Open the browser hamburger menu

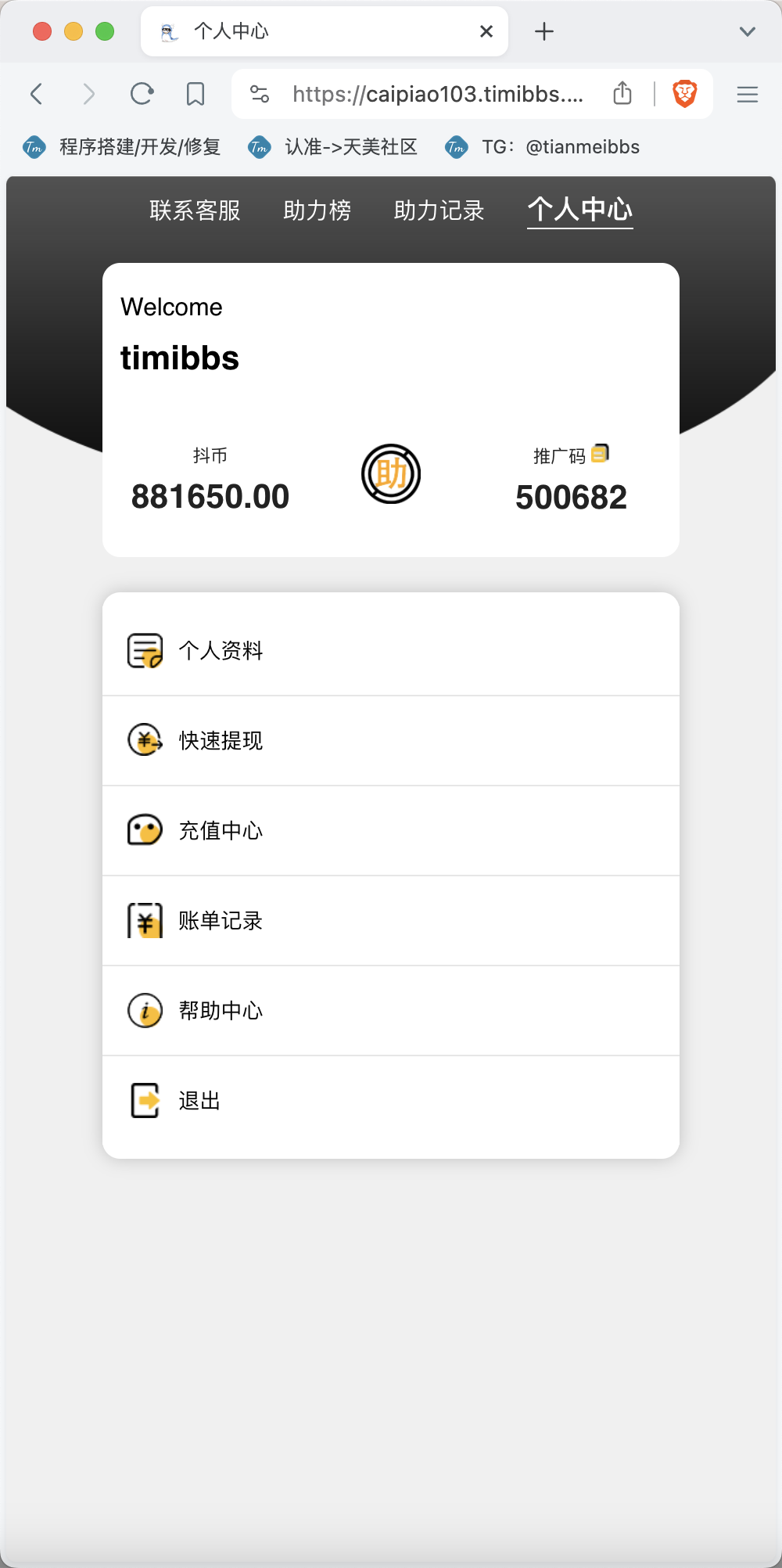(x=747, y=95)
